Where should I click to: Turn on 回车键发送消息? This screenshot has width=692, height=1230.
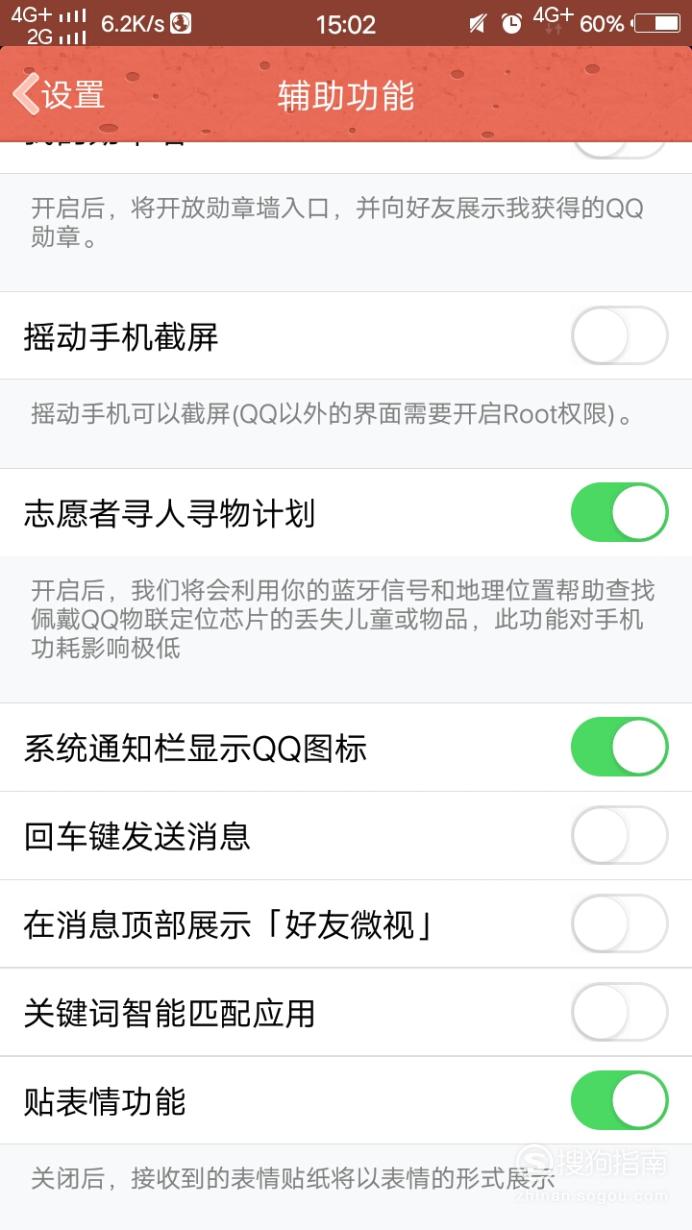(619, 835)
